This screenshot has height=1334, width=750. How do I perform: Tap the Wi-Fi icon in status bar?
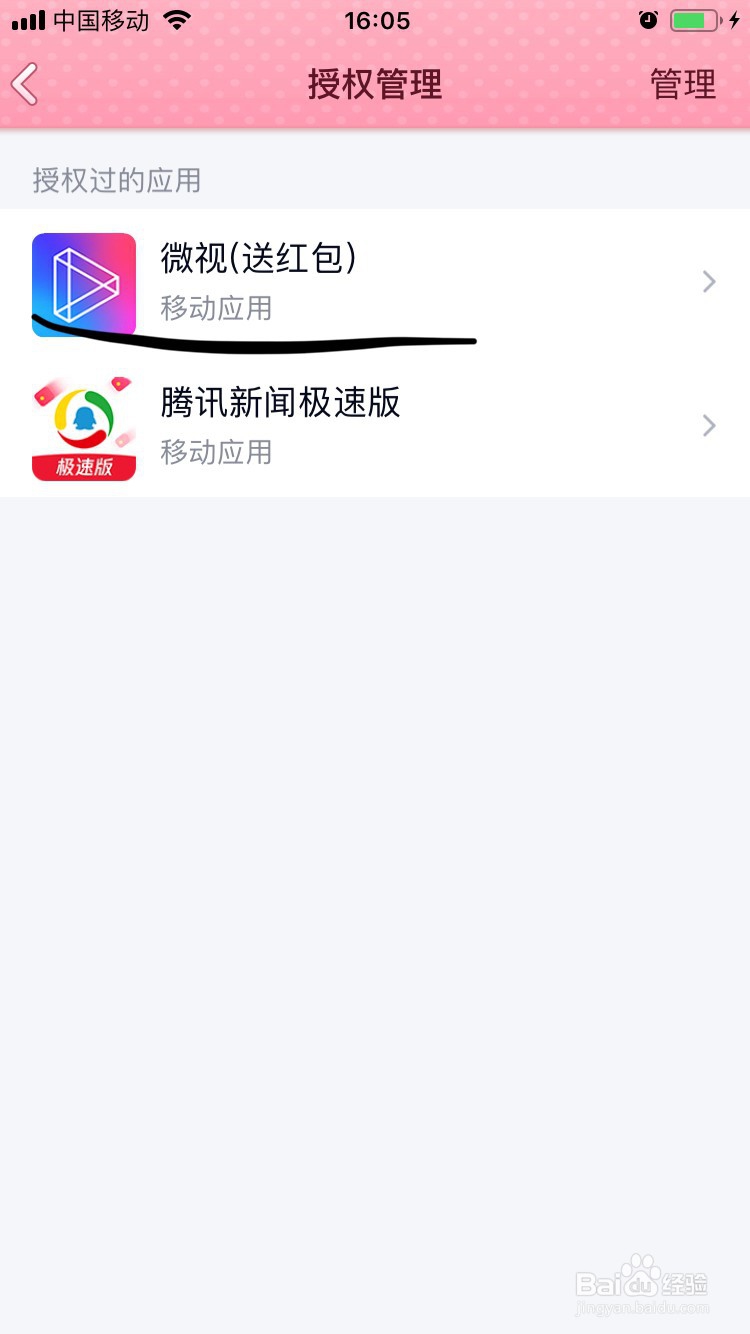point(176,18)
